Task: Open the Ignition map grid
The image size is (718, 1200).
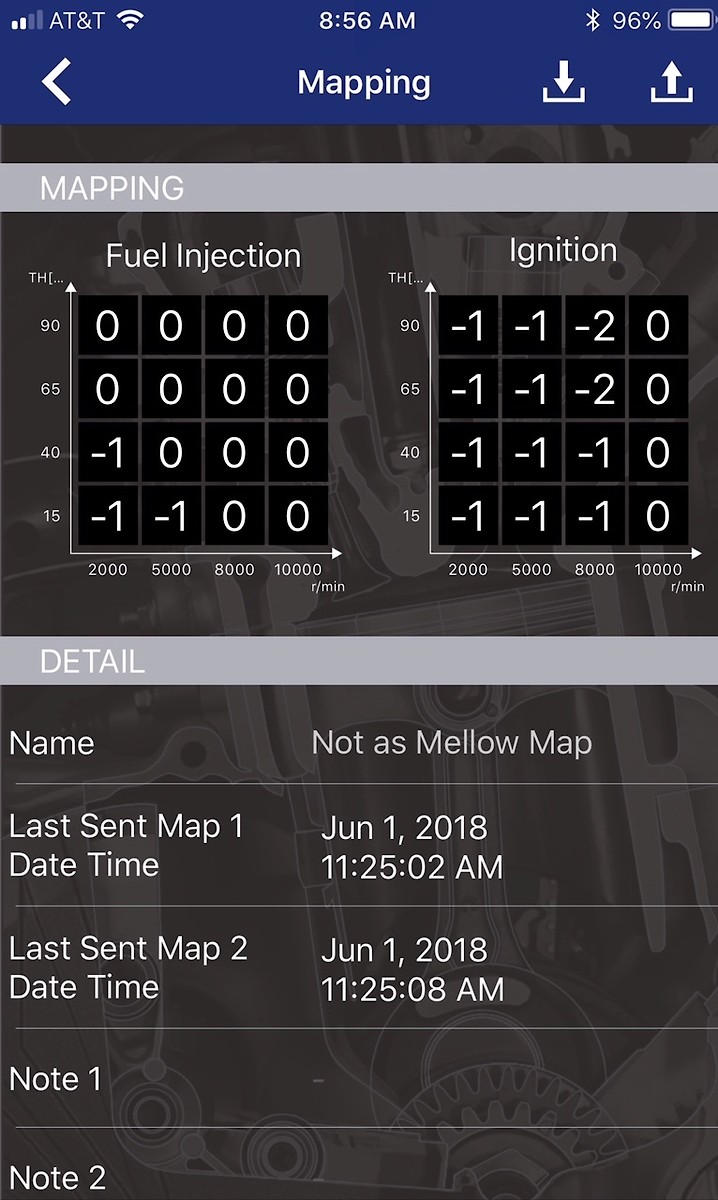Action: pos(562,421)
